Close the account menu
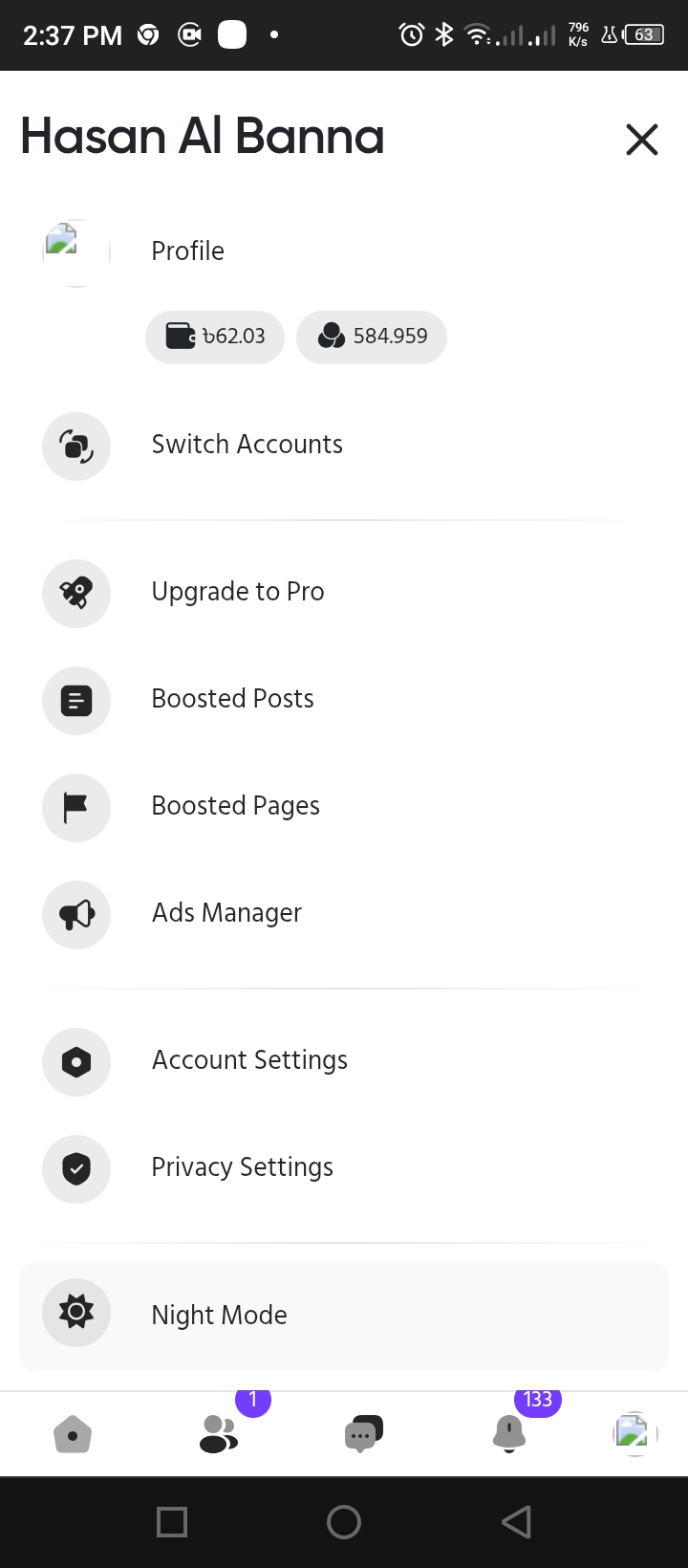 click(x=642, y=140)
